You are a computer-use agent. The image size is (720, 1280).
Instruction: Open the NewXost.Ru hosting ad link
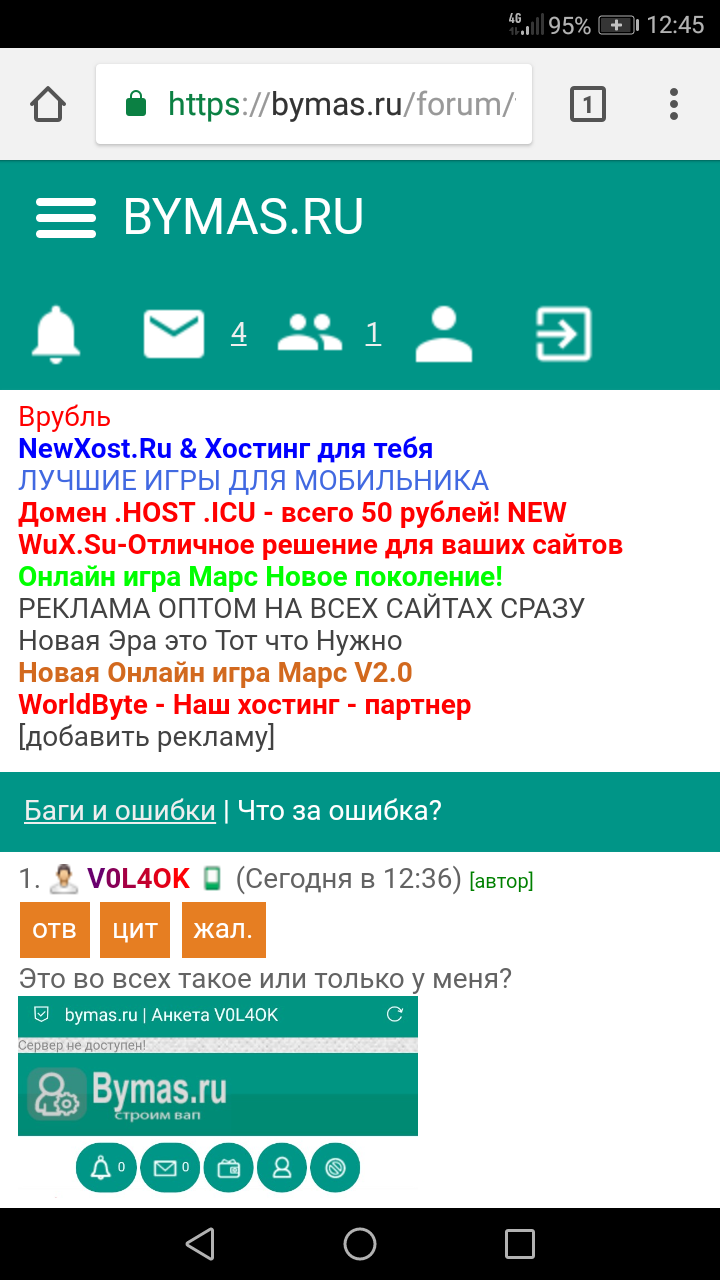[x=225, y=448]
